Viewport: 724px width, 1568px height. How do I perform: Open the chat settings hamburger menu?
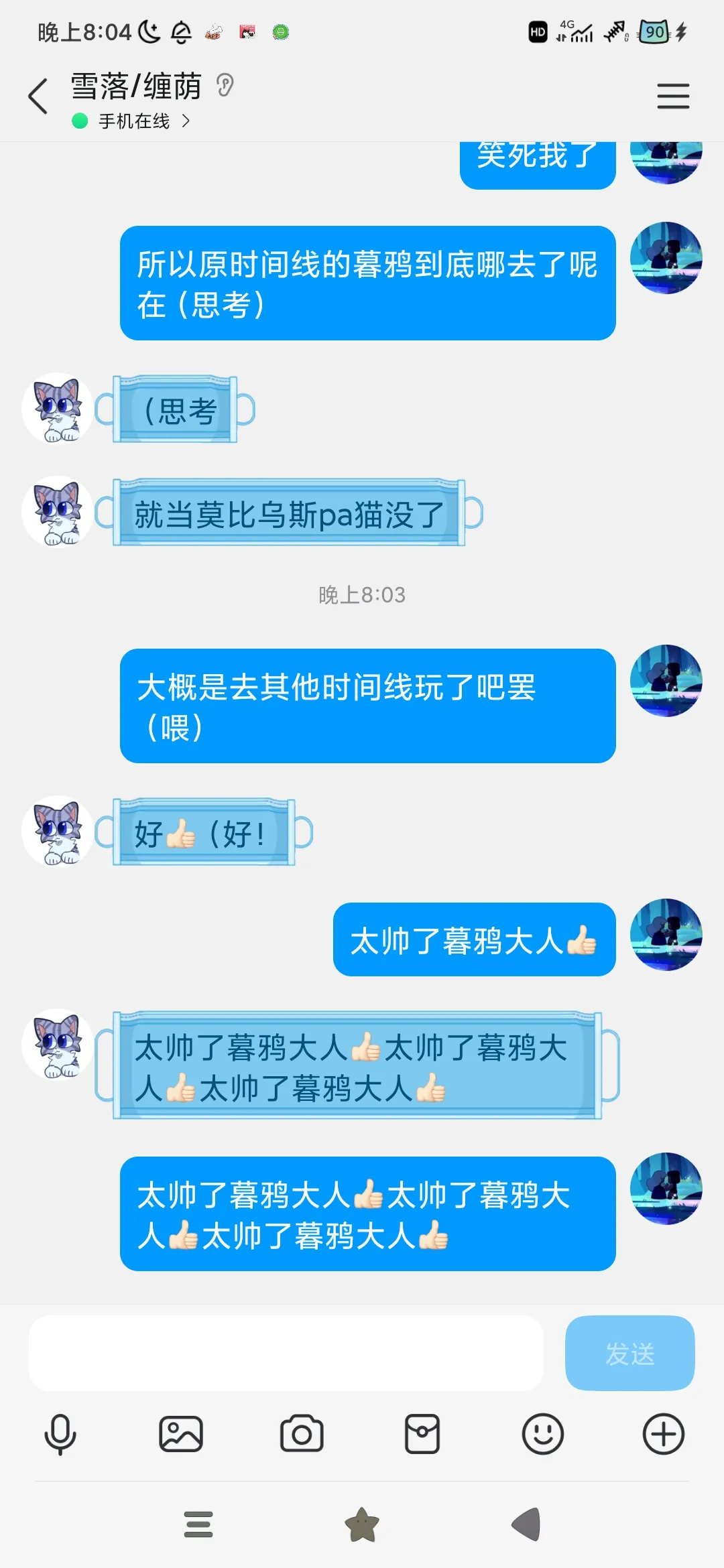[x=673, y=96]
